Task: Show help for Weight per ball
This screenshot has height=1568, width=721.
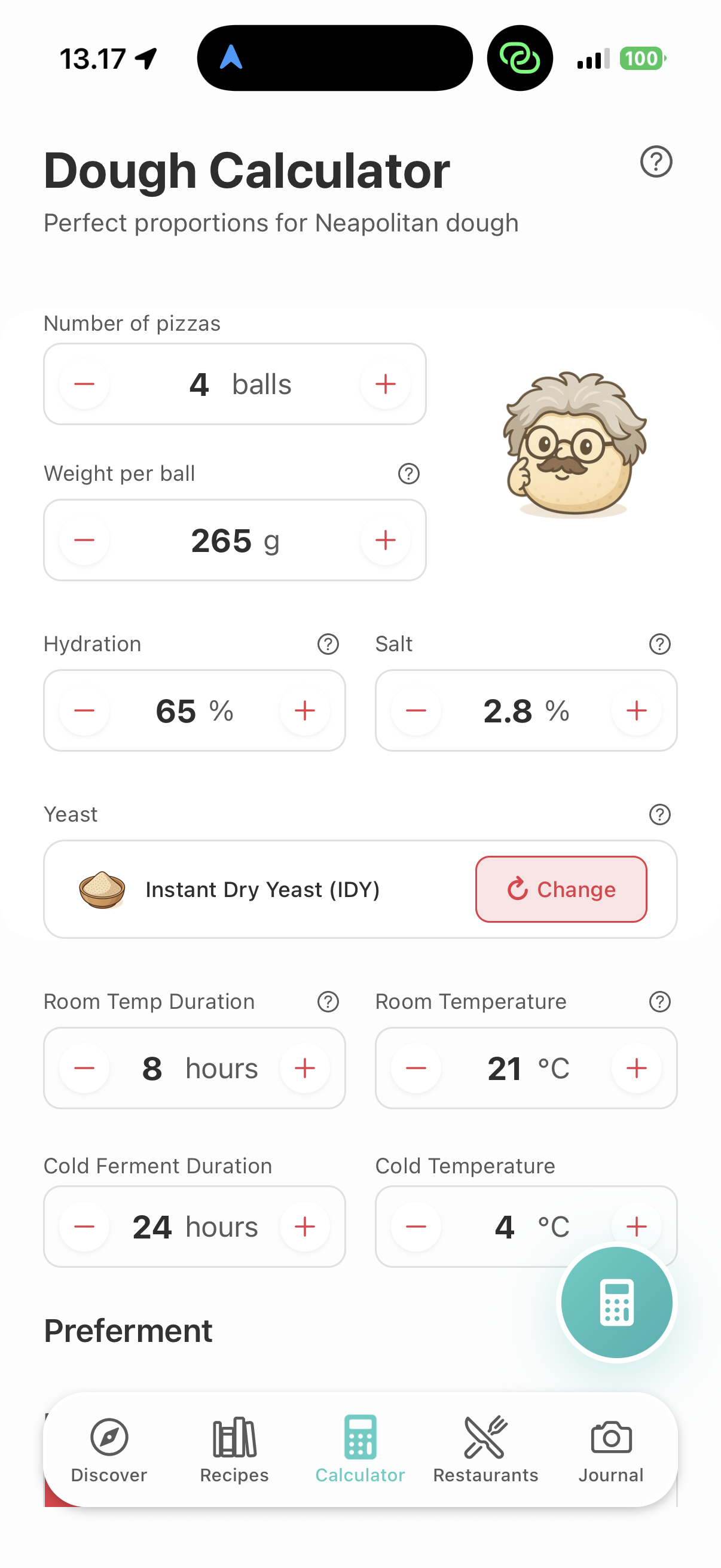Action: pos(408,474)
